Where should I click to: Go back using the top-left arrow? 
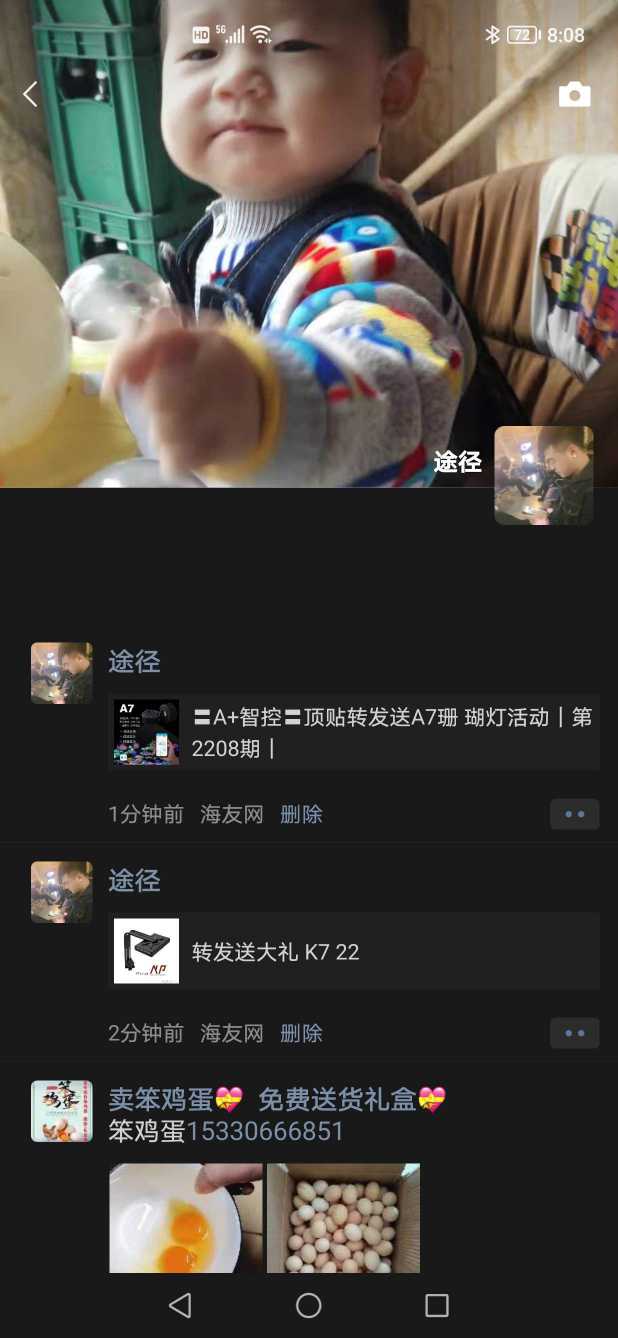30,94
